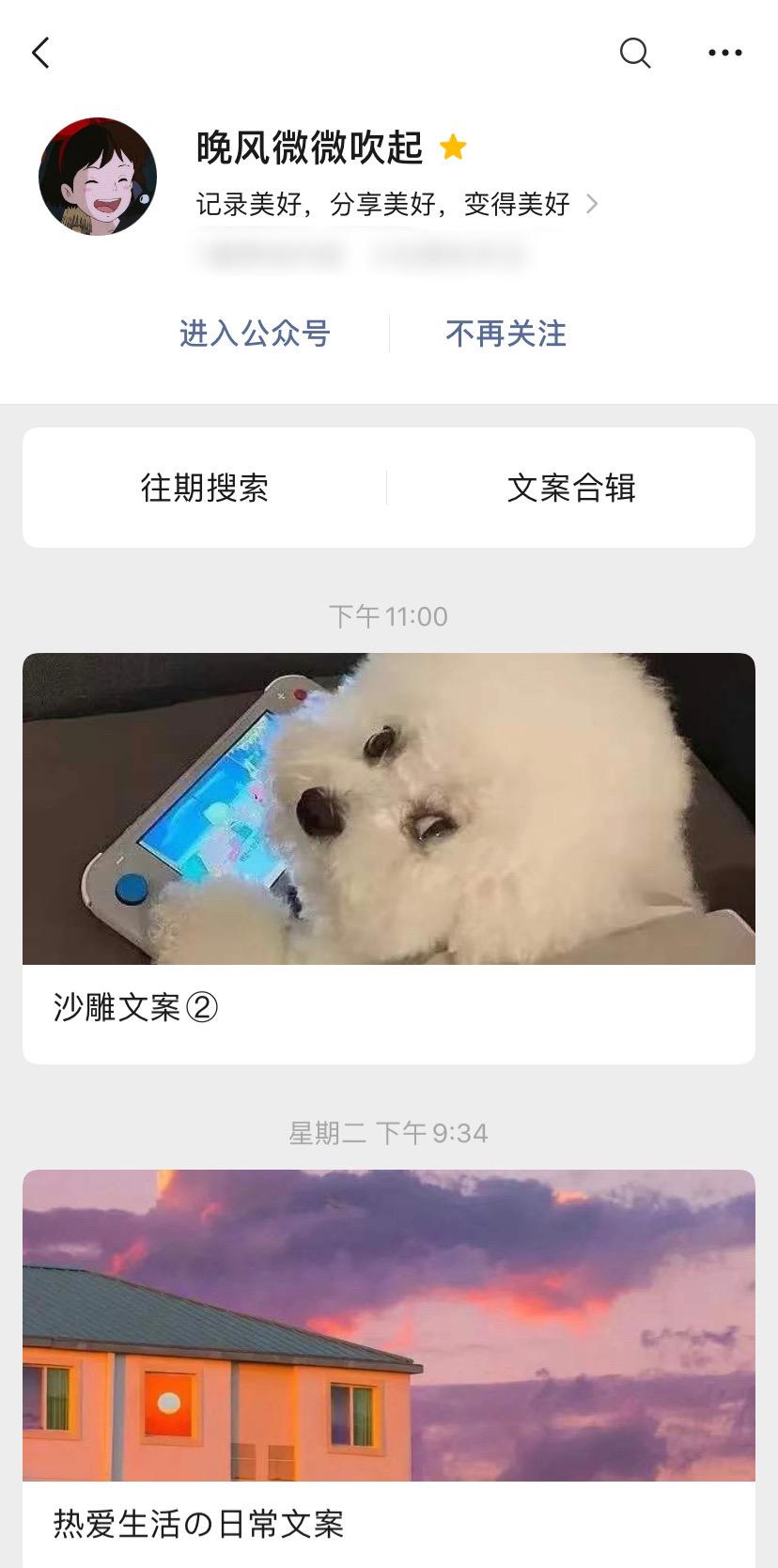Expand the account description chevron
The image size is (778, 1568).
592,203
